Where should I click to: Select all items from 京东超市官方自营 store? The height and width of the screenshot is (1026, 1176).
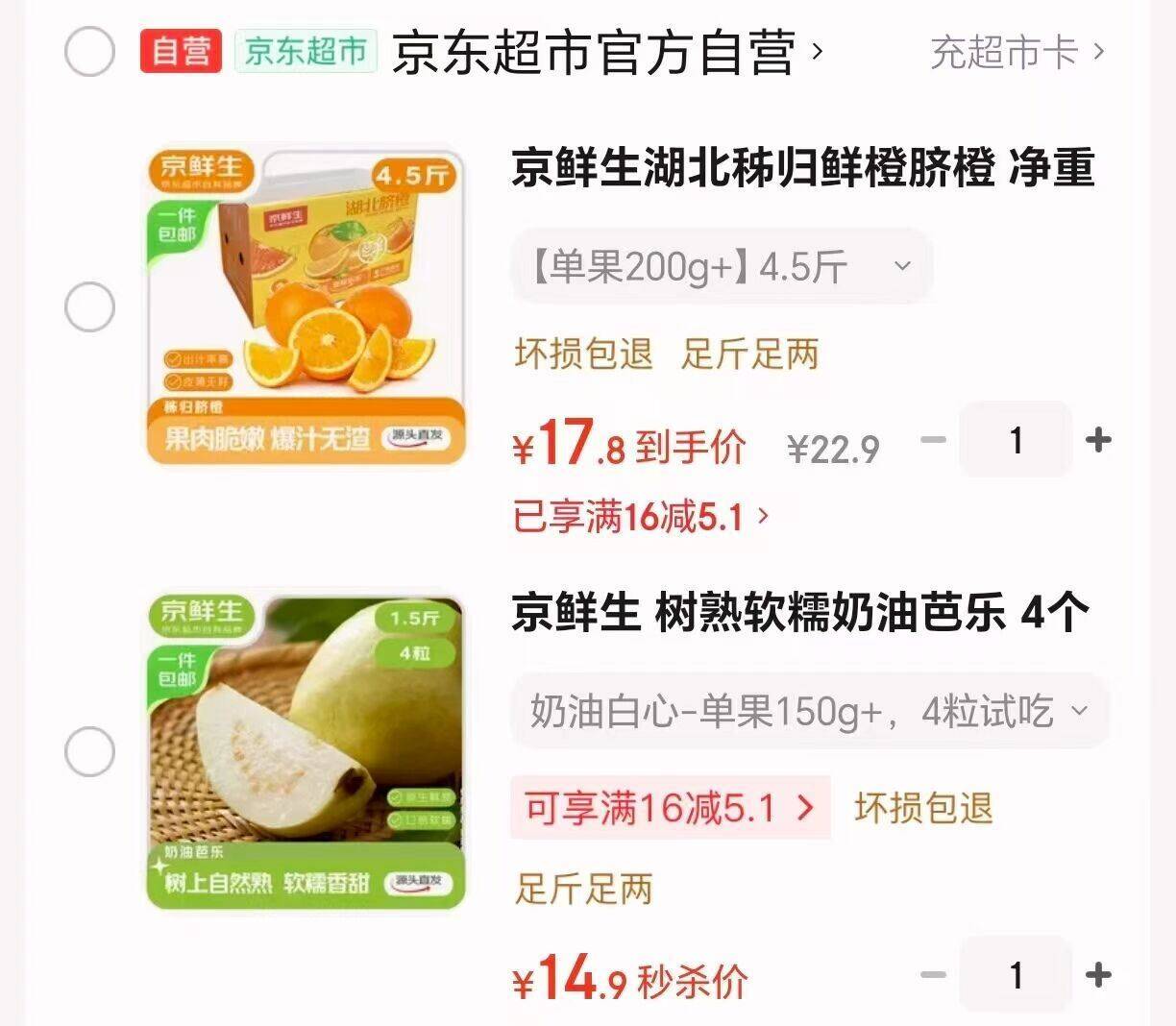pyautogui.click(x=89, y=51)
